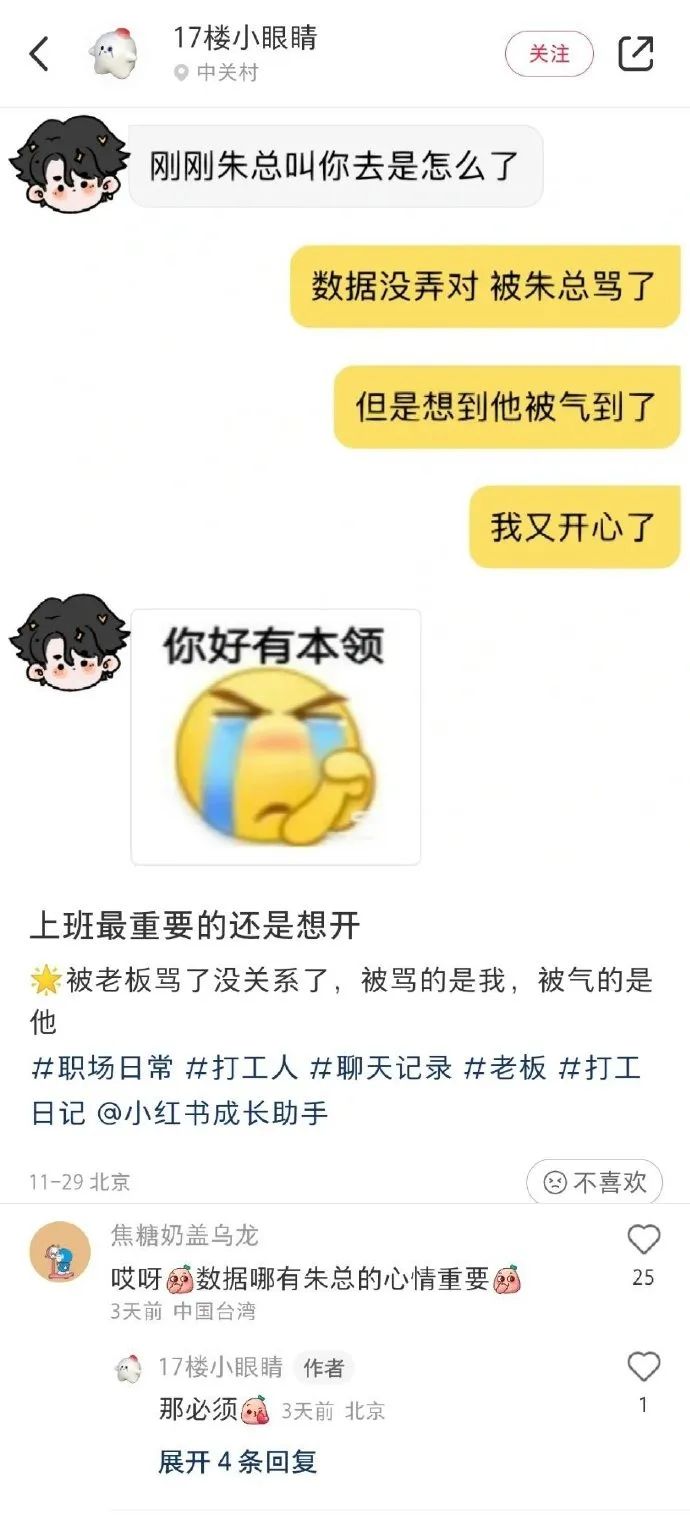
Task: Share this post via the share icon
Action: pyautogui.click(x=636, y=54)
